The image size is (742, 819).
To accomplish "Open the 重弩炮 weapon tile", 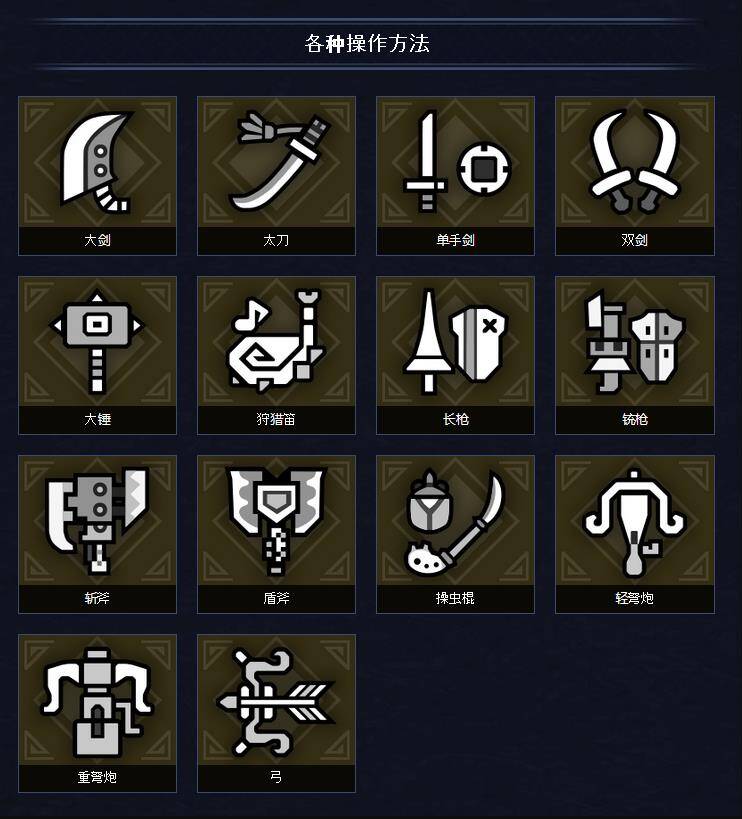I will coord(97,712).
